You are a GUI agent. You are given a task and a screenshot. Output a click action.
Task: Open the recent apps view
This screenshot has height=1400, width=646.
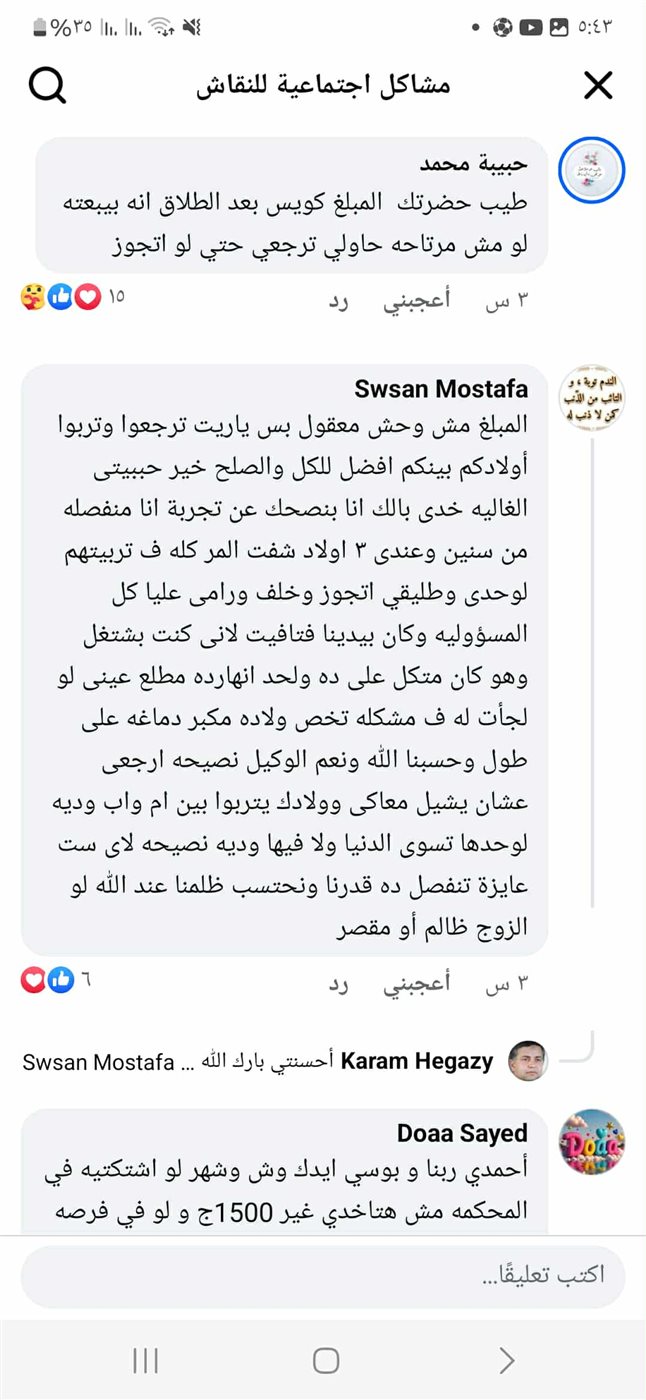tap(146, 1360)
